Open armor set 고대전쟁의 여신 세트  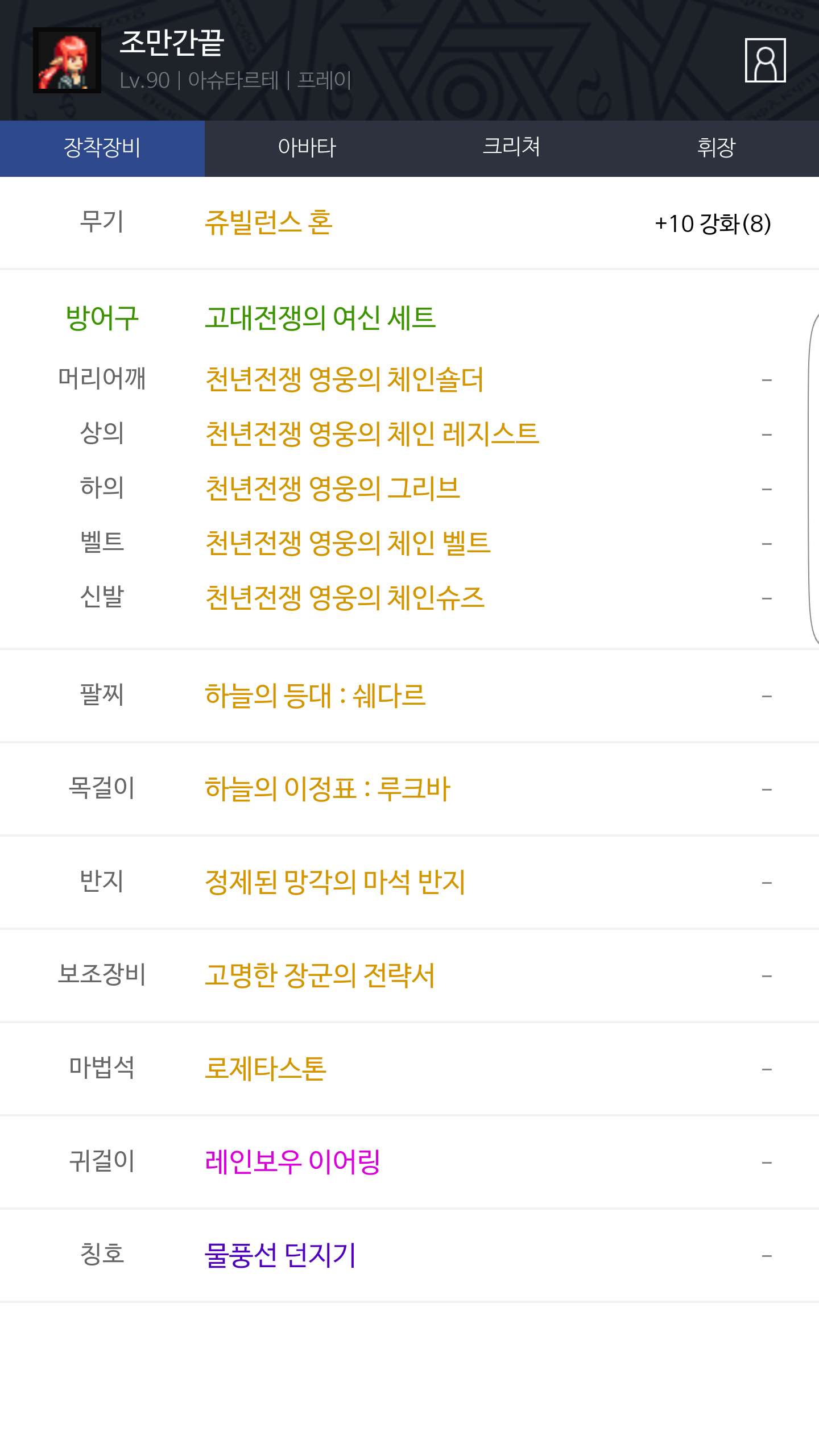pos(320,318)
